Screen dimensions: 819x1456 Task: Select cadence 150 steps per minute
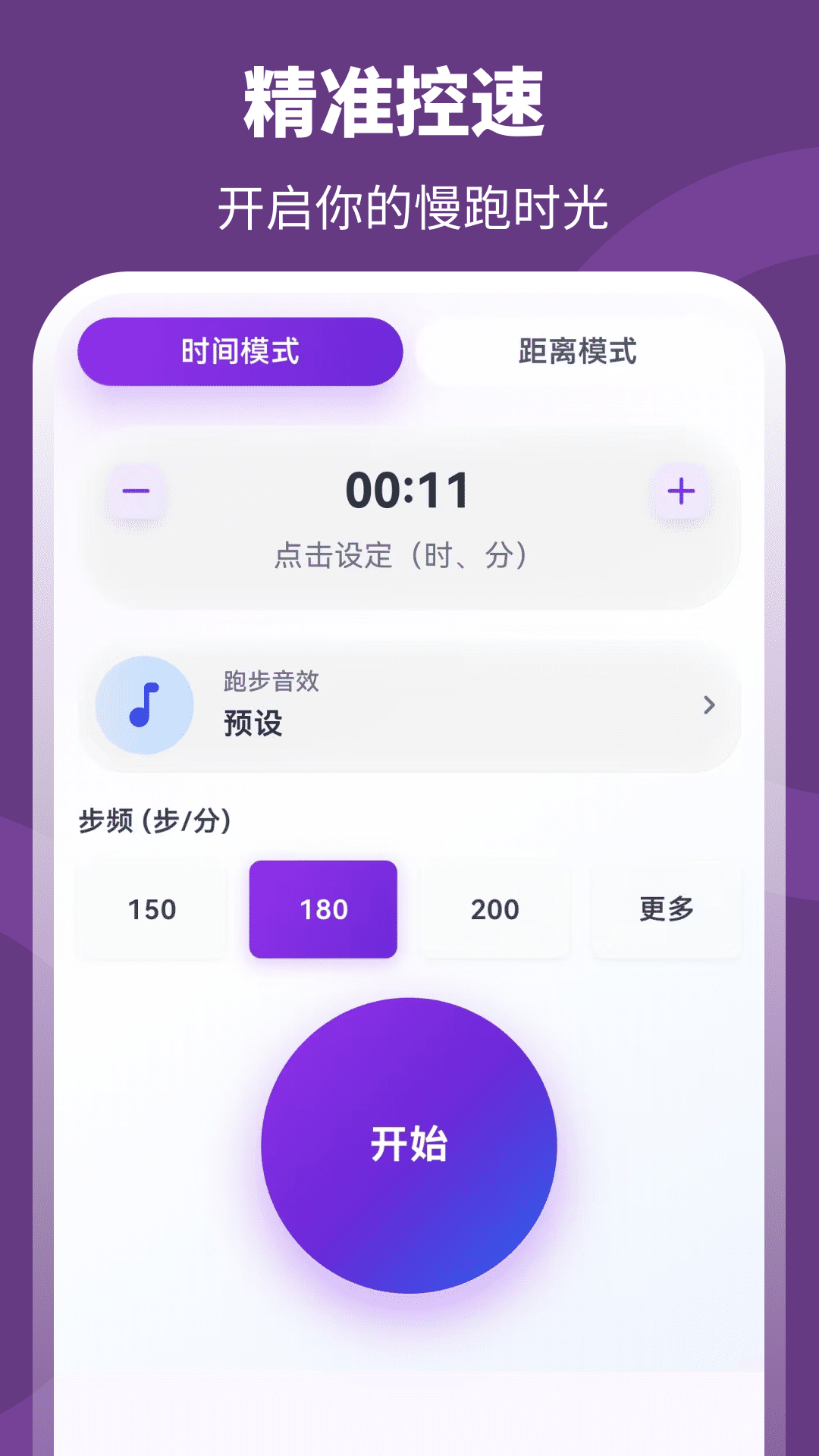pyautogui.click(x=151, y=909)
